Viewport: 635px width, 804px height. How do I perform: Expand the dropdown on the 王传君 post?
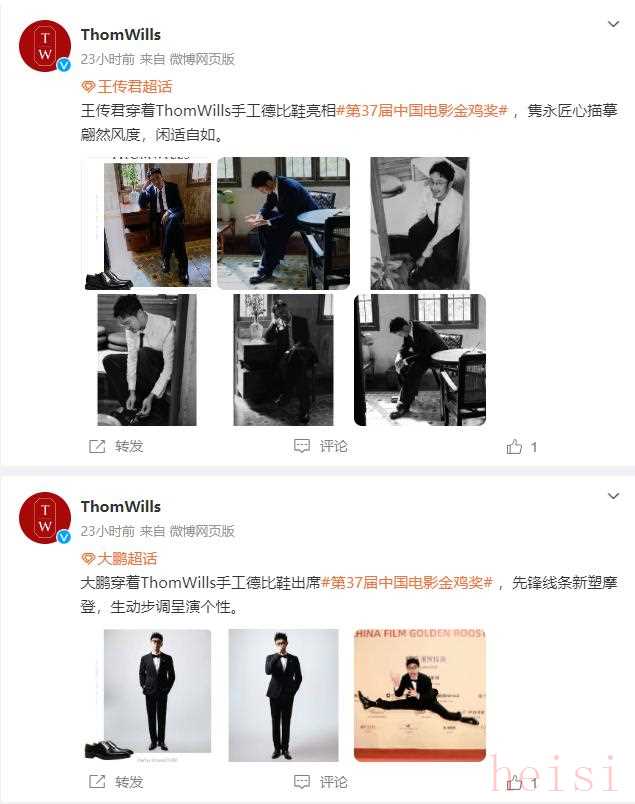614,24
